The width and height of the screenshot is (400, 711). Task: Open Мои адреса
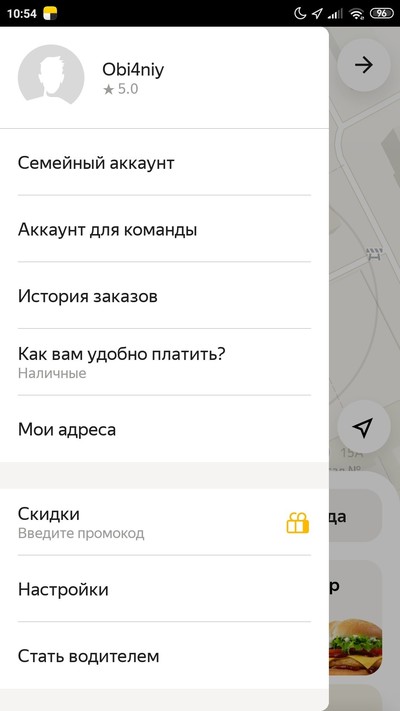(164, 429)
